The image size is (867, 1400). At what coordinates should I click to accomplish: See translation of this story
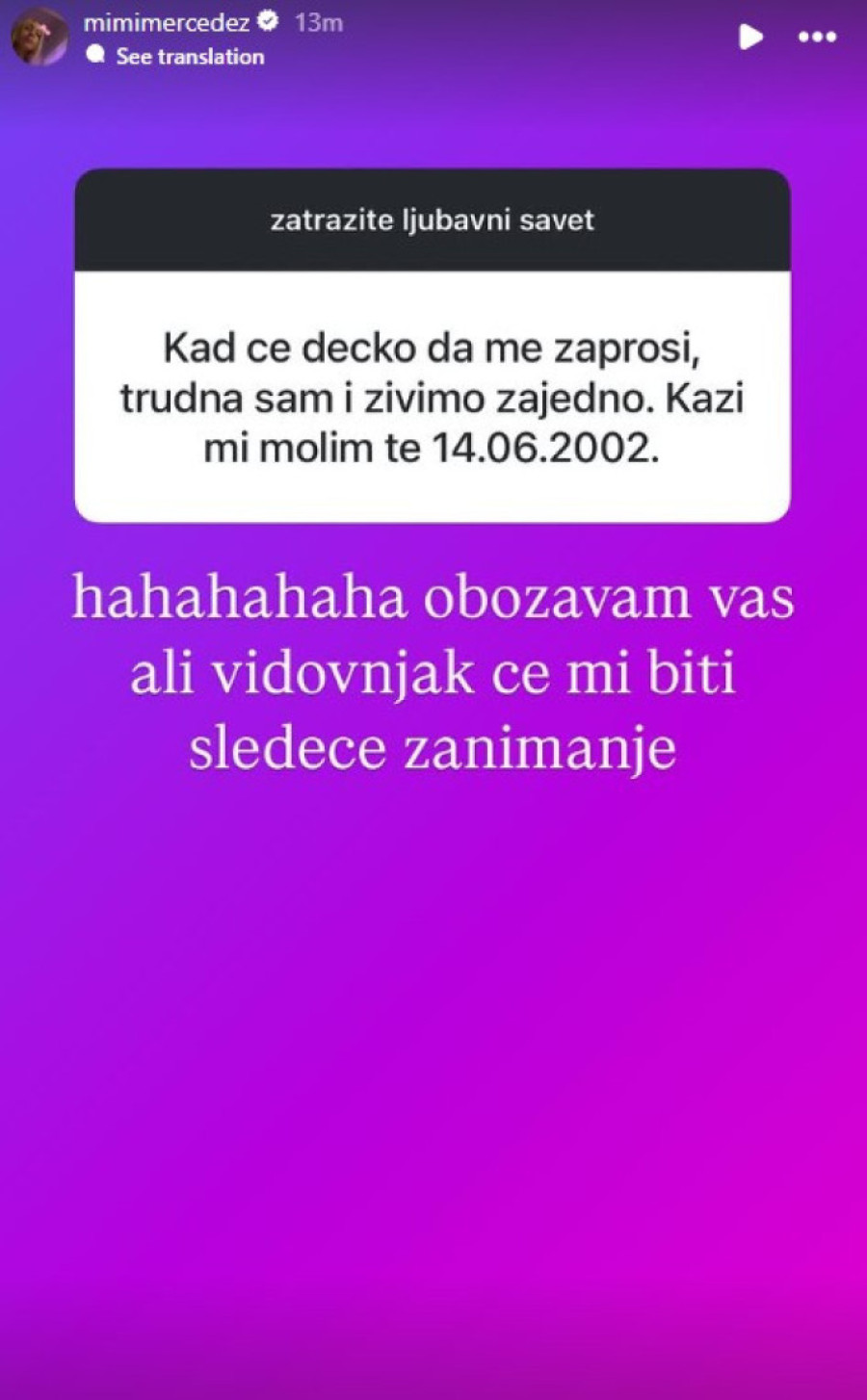pyautogui.click(x=189, y=57)
